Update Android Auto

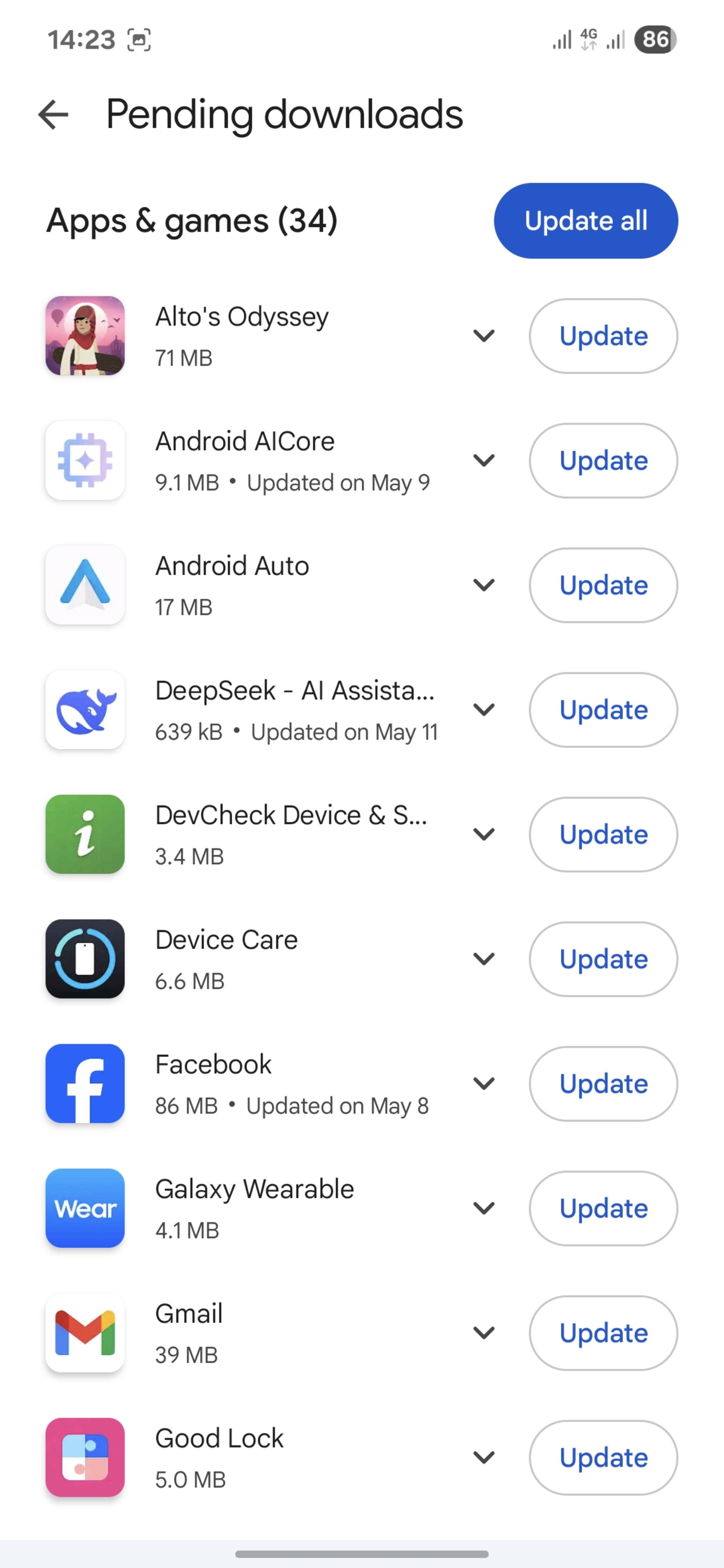[603, 585]
